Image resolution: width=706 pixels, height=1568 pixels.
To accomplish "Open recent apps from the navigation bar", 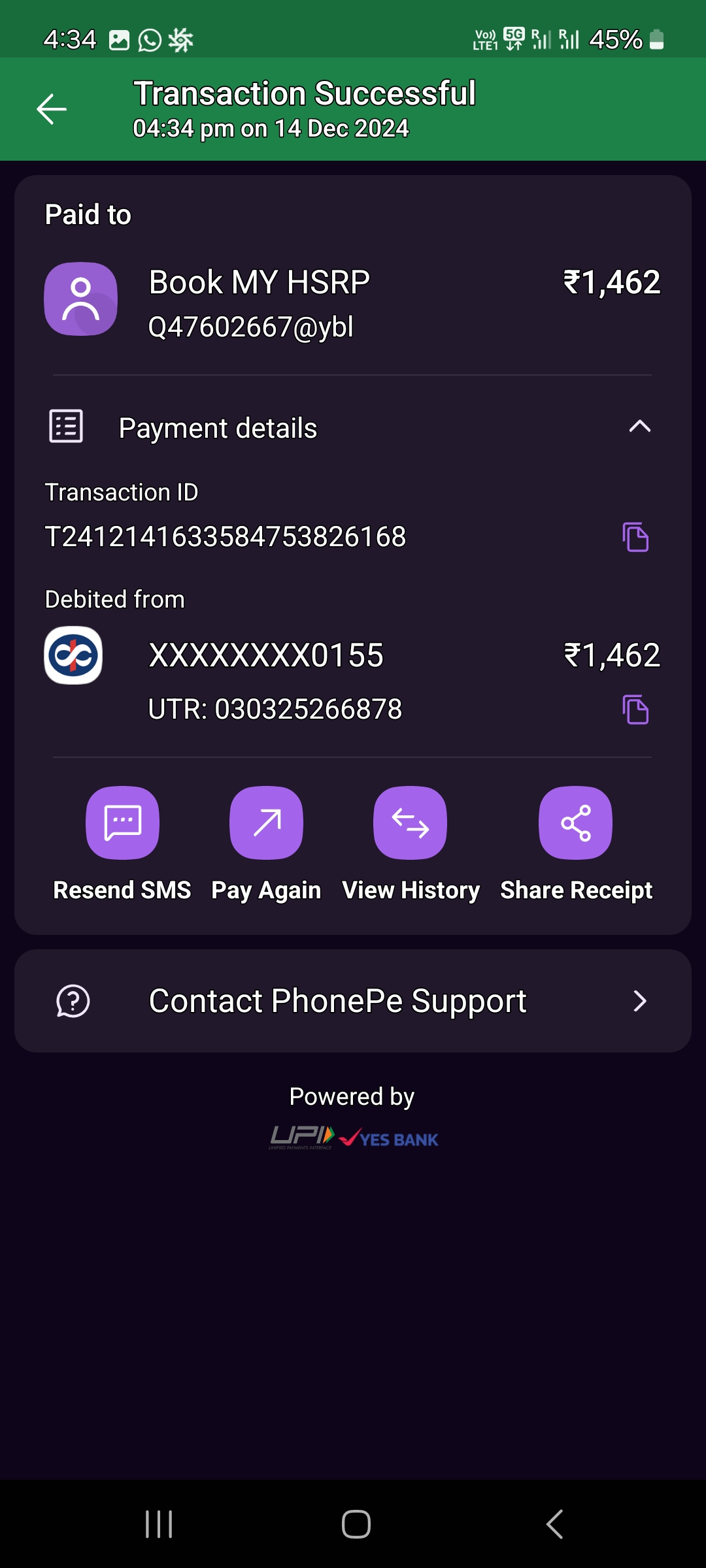I will [159, 1524].
